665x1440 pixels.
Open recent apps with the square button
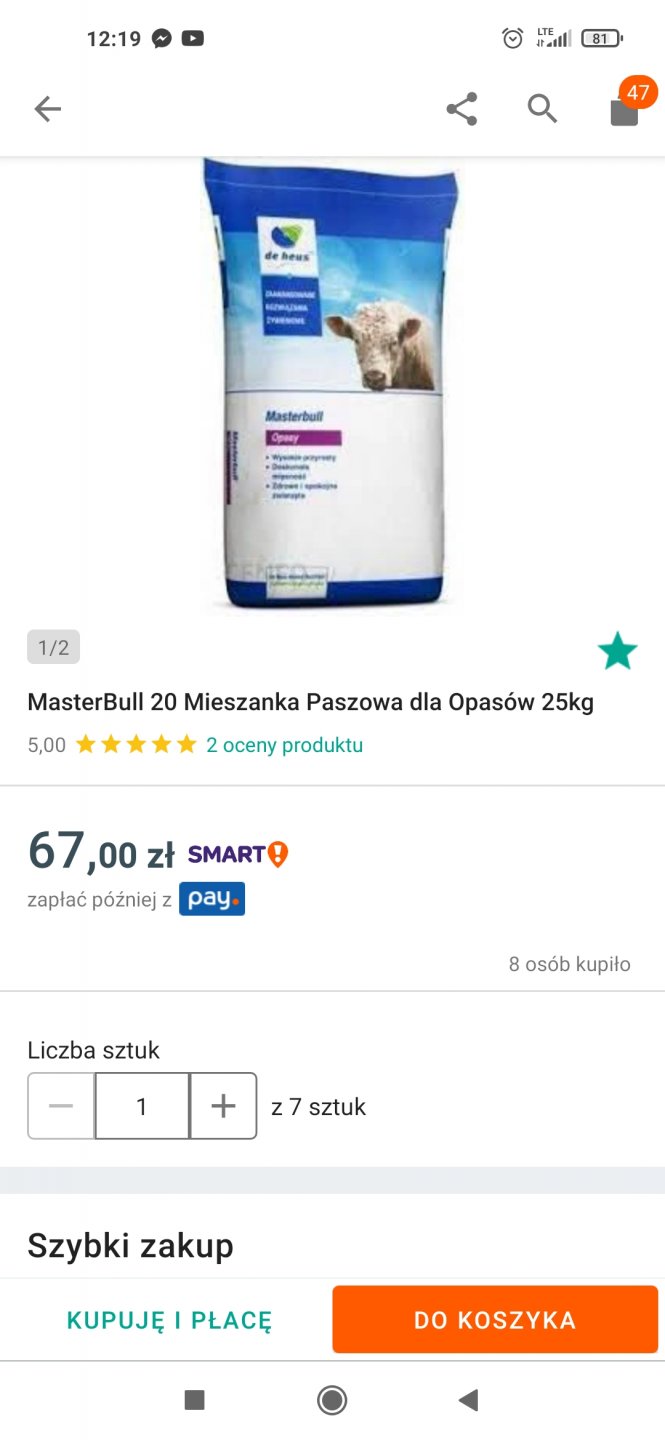pos(195,1400)
